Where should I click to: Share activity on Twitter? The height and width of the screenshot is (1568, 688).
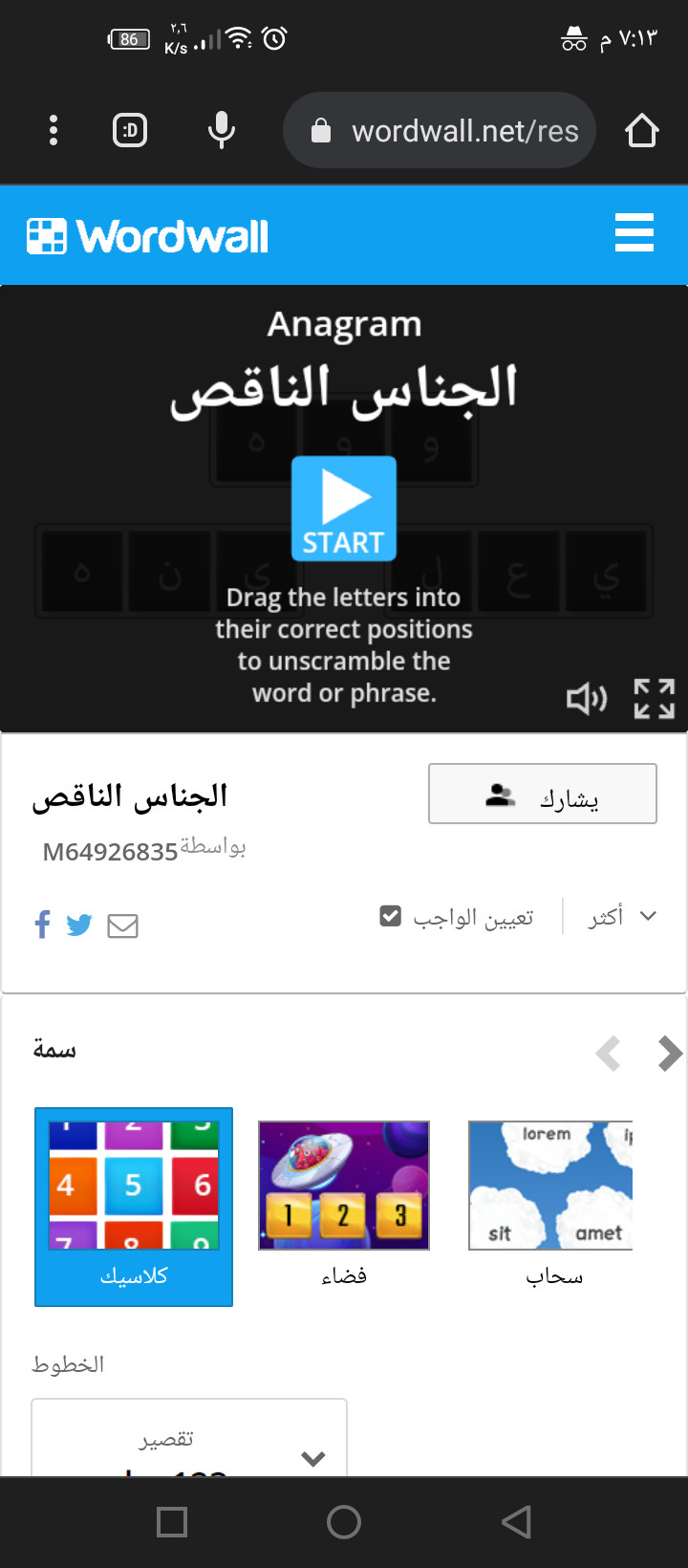[79, 925]
